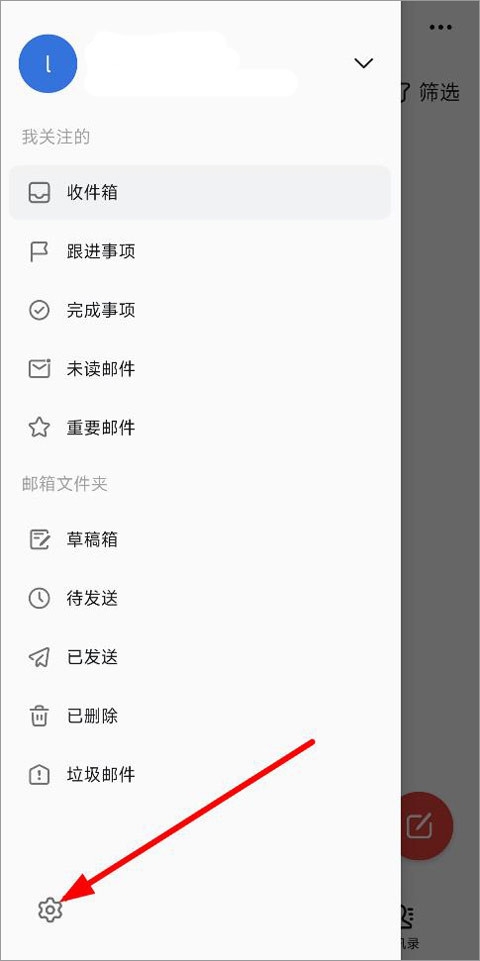
Task: Open 跟进事项 follow-up items
Action: (x=200, y=251)
